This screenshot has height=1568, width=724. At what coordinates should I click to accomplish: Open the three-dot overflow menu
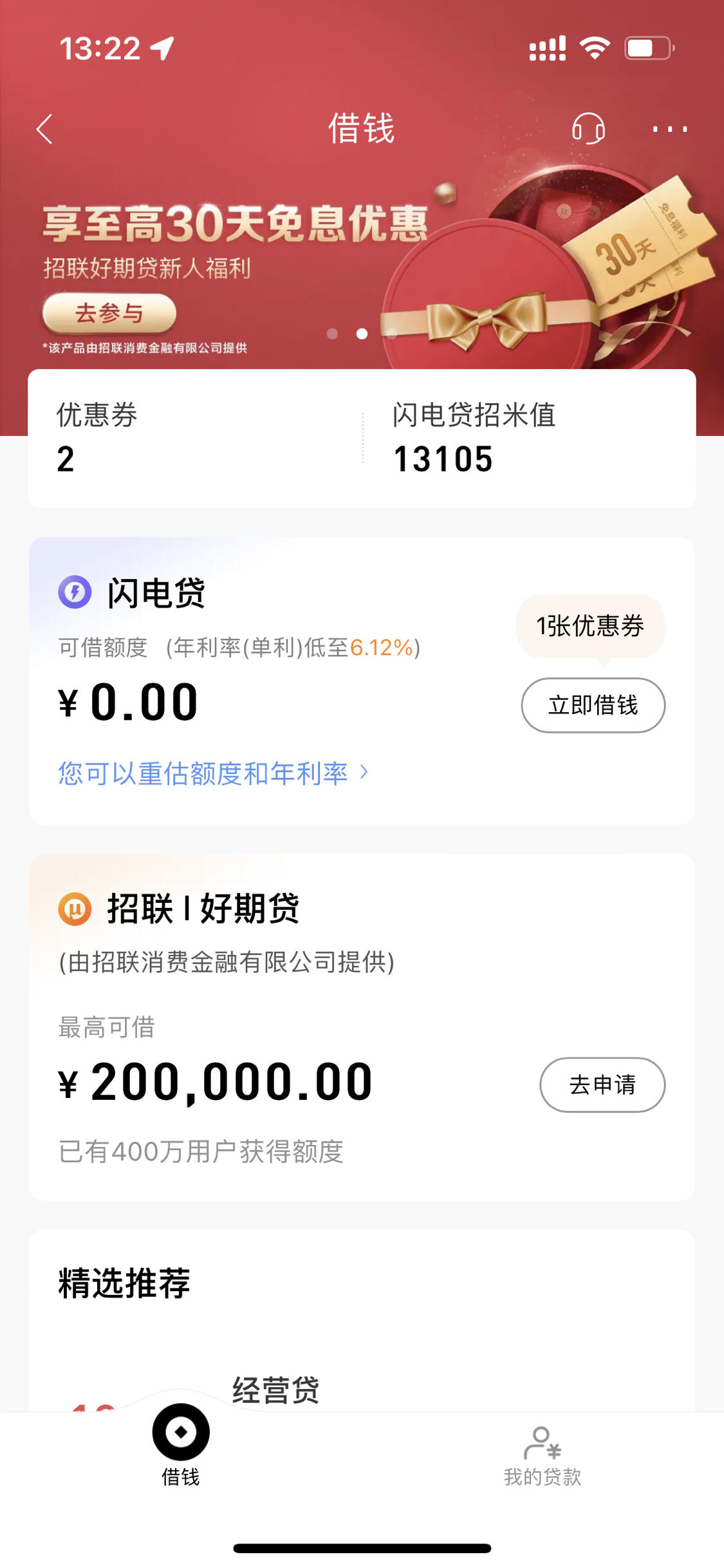[x=669, y=129]
